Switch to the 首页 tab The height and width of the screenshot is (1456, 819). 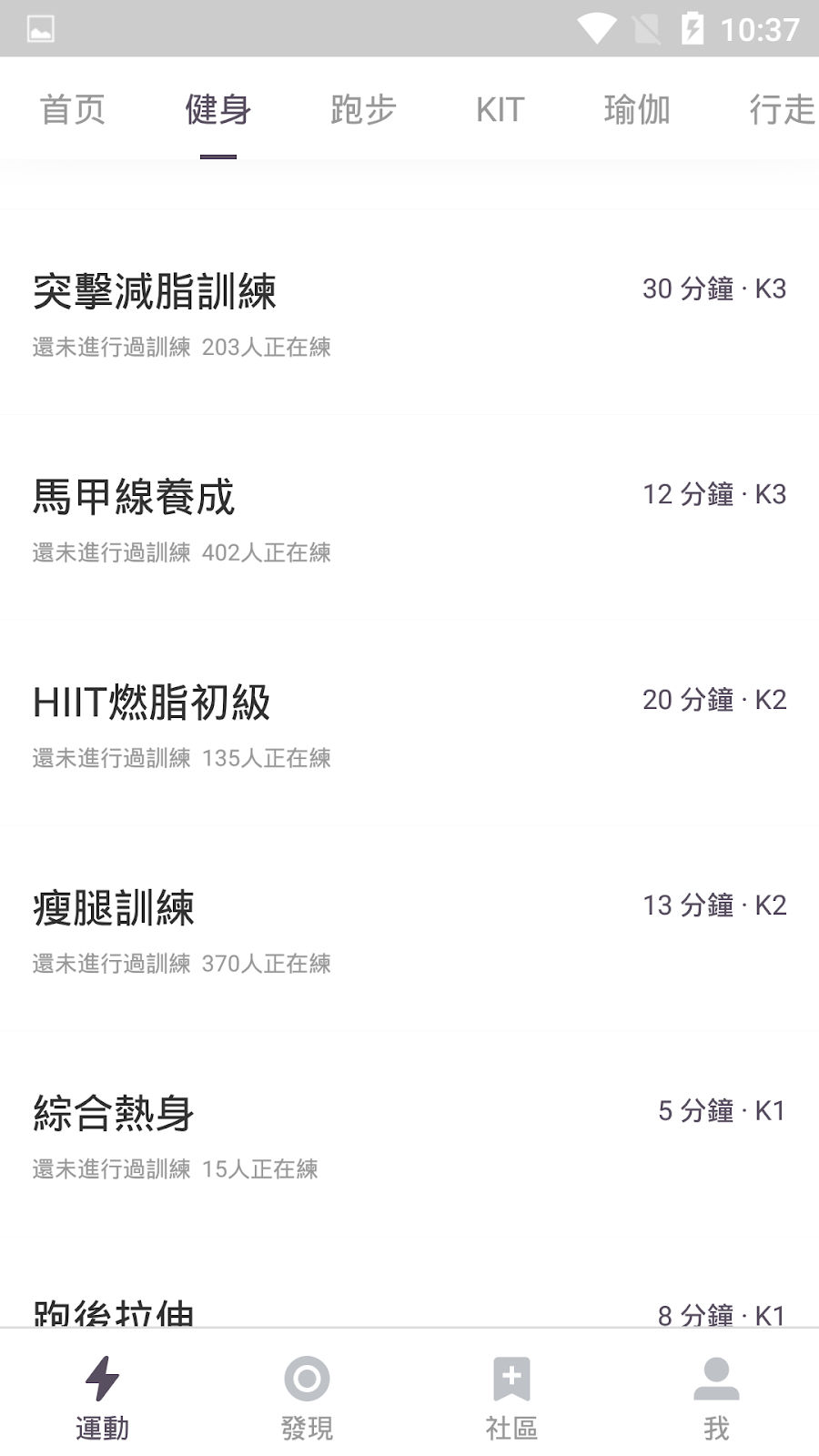[x=73, y=110]
